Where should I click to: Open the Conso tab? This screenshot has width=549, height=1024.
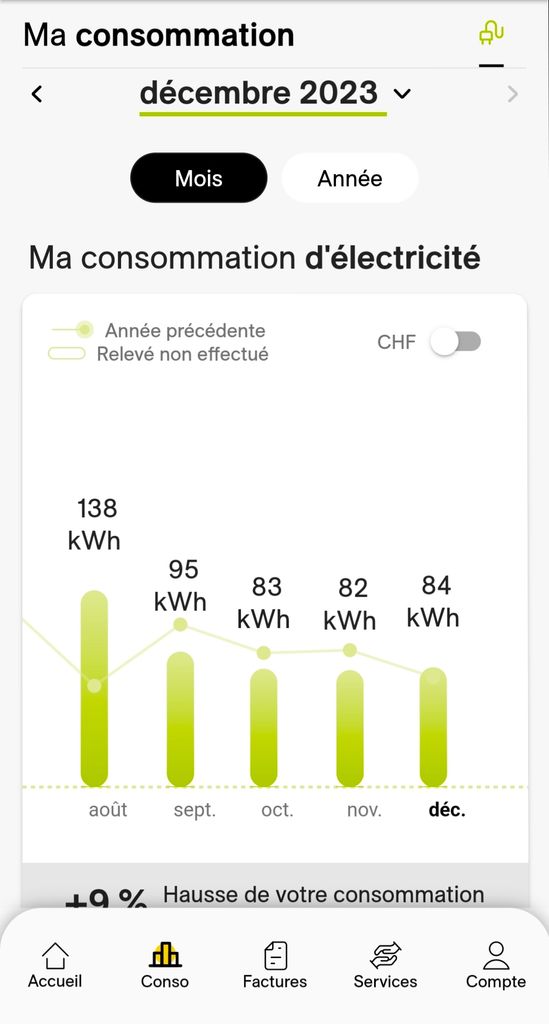[x=165, y=965]
